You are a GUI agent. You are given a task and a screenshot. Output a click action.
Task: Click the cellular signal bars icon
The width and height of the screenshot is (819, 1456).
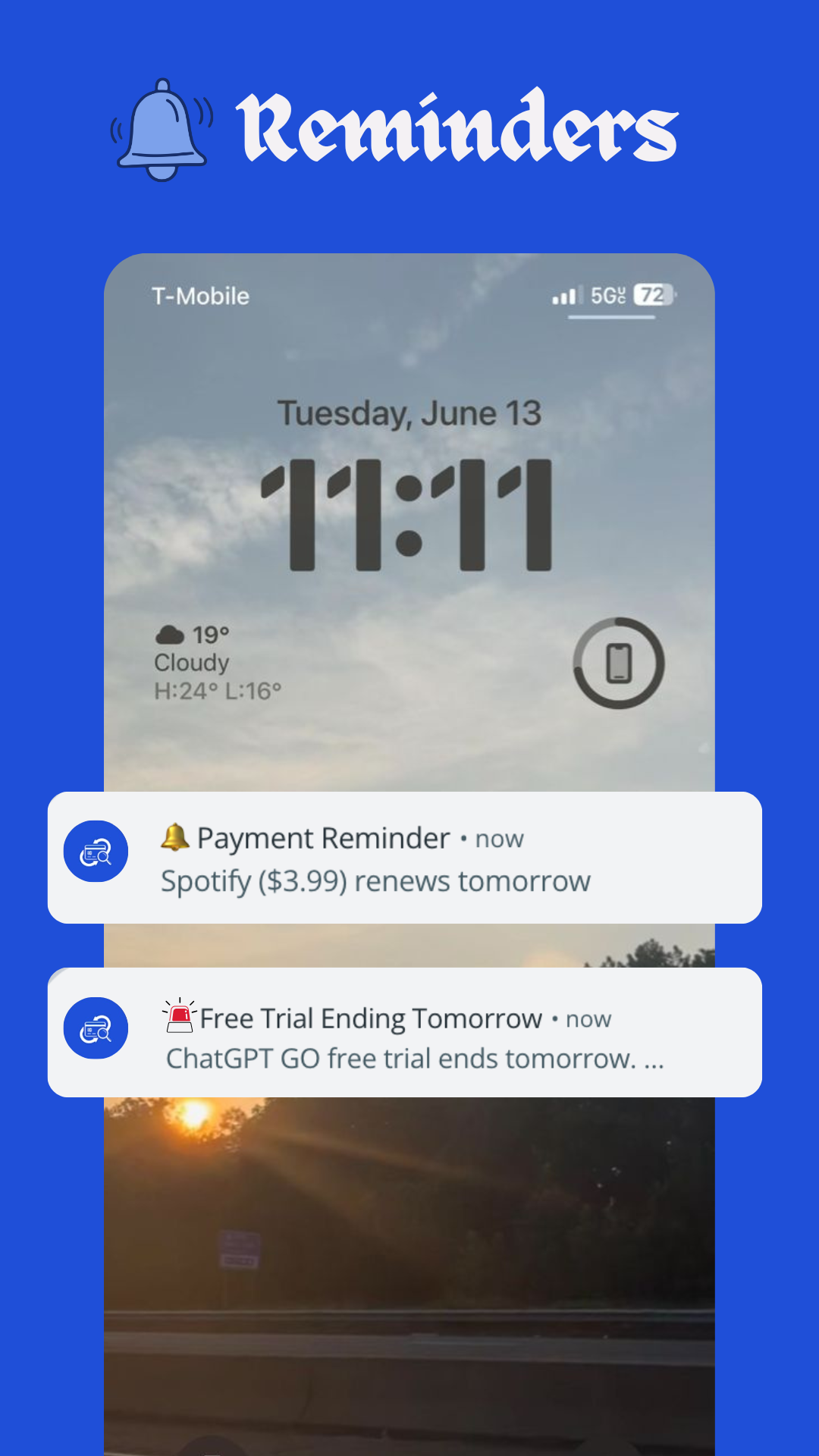coord(564,296)
